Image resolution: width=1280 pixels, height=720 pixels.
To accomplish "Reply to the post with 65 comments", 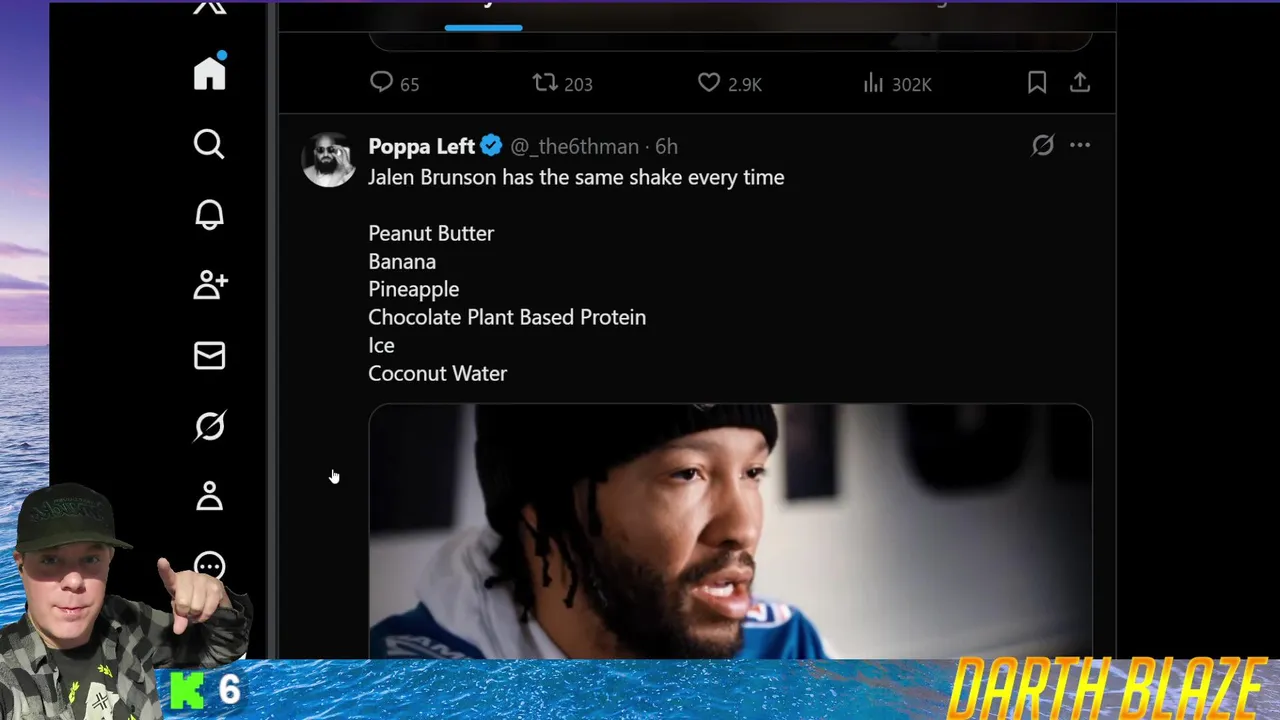I will point(394,83).
